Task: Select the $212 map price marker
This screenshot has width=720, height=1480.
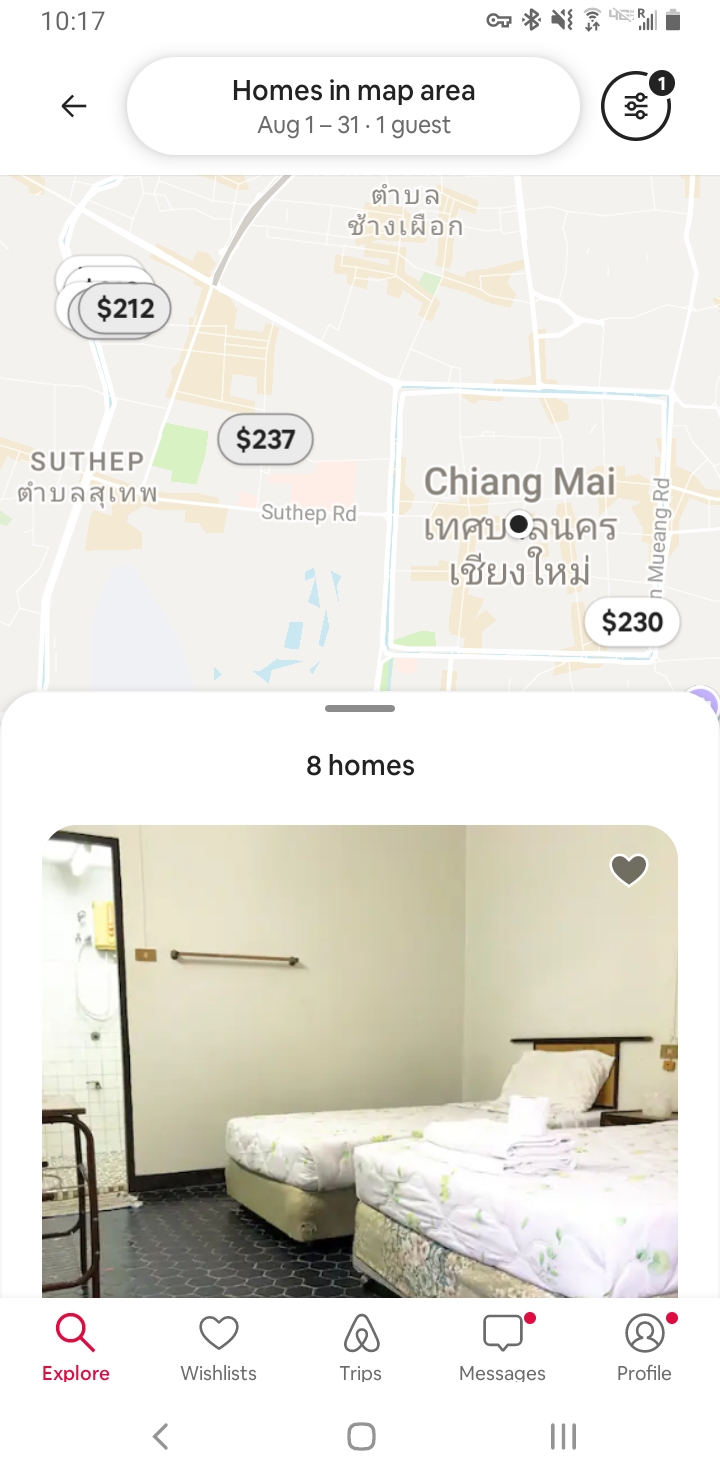Action: pyautogui.click(x=126, y=308)
